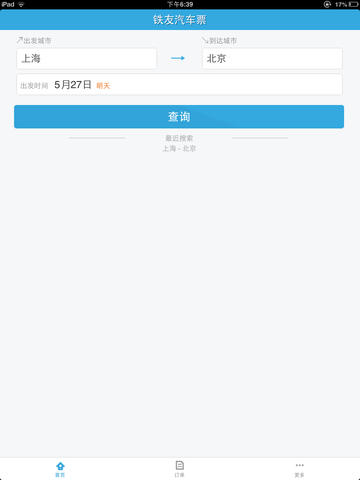Image resolution: width=360 pixels, height=480 pixels.
Task: Open the orders tab
Action: click(x=180, y=469)
